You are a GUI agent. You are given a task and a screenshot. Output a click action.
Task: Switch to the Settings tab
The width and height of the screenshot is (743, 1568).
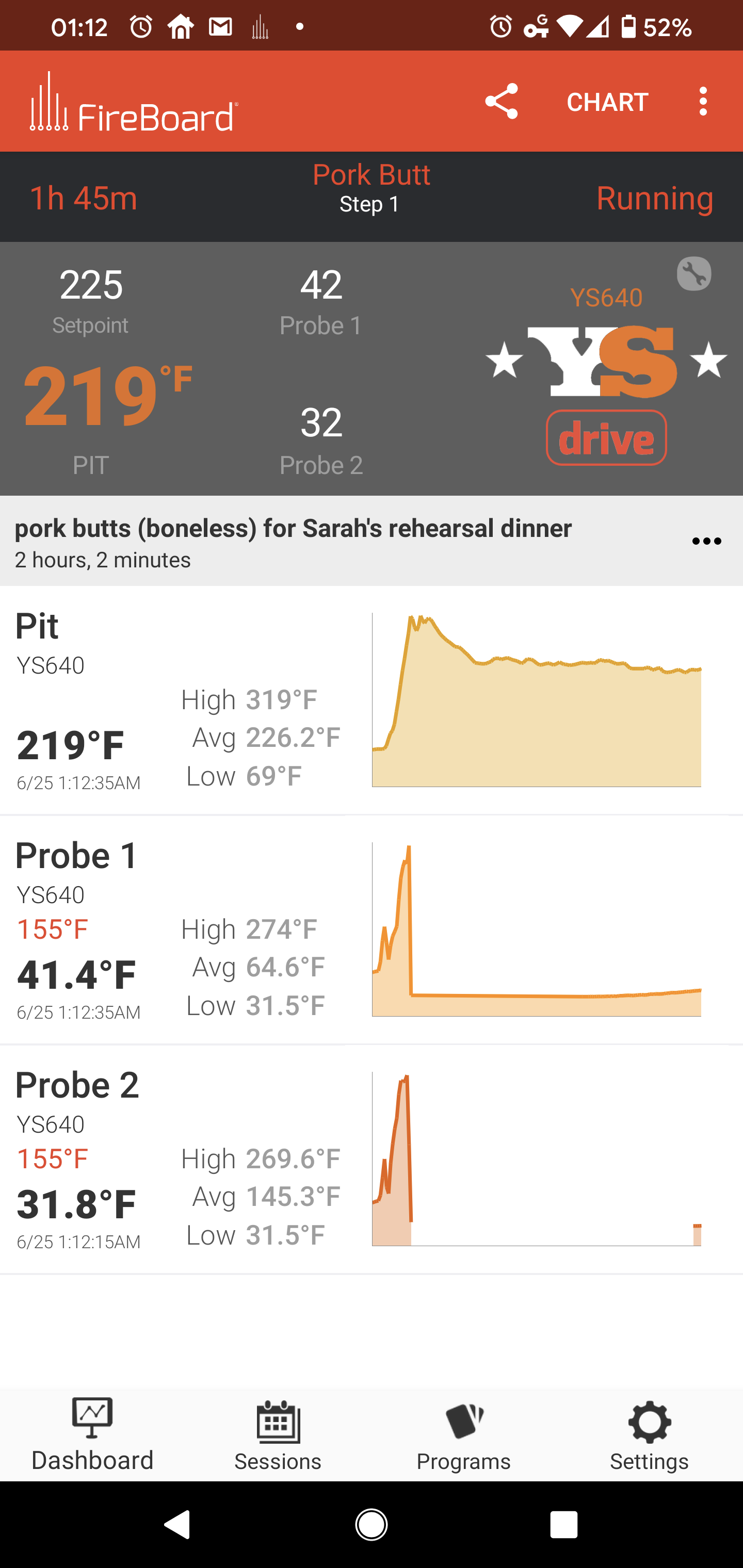tap(649, 1435)
